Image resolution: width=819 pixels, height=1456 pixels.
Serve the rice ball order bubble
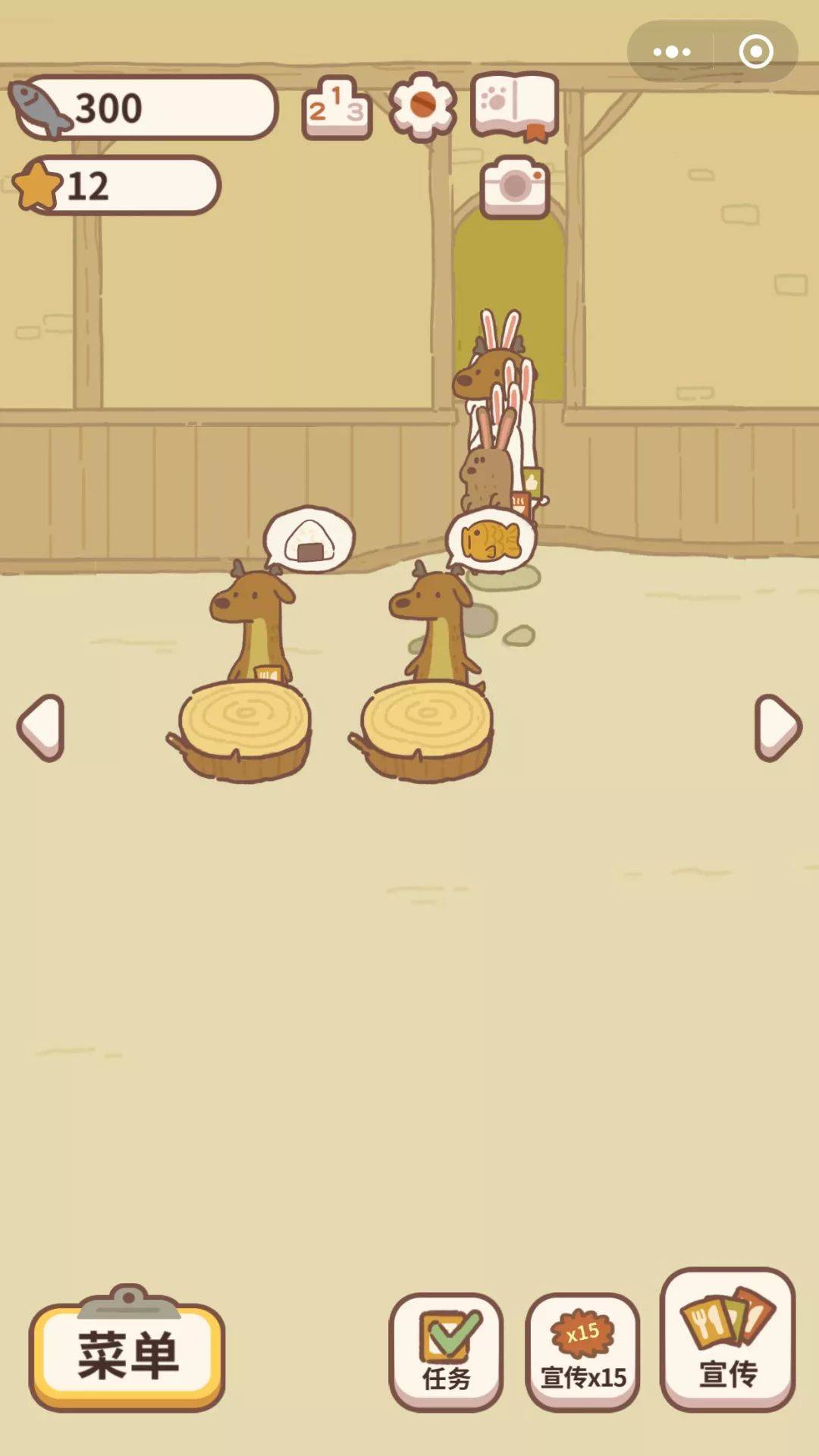(309, 539)
